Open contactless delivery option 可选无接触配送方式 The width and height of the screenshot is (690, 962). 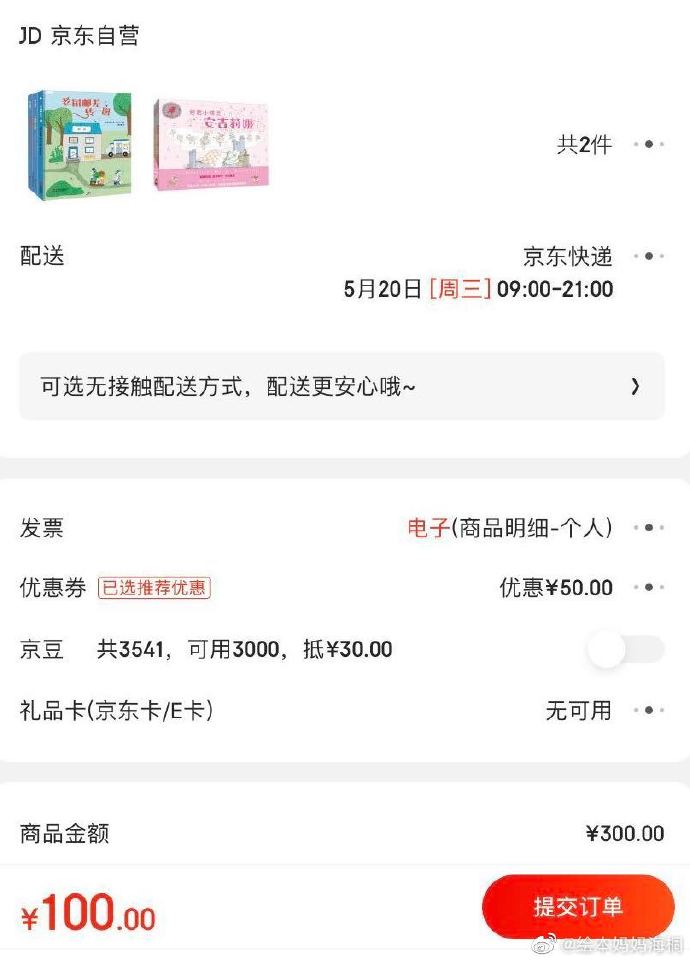click(341, 386)
